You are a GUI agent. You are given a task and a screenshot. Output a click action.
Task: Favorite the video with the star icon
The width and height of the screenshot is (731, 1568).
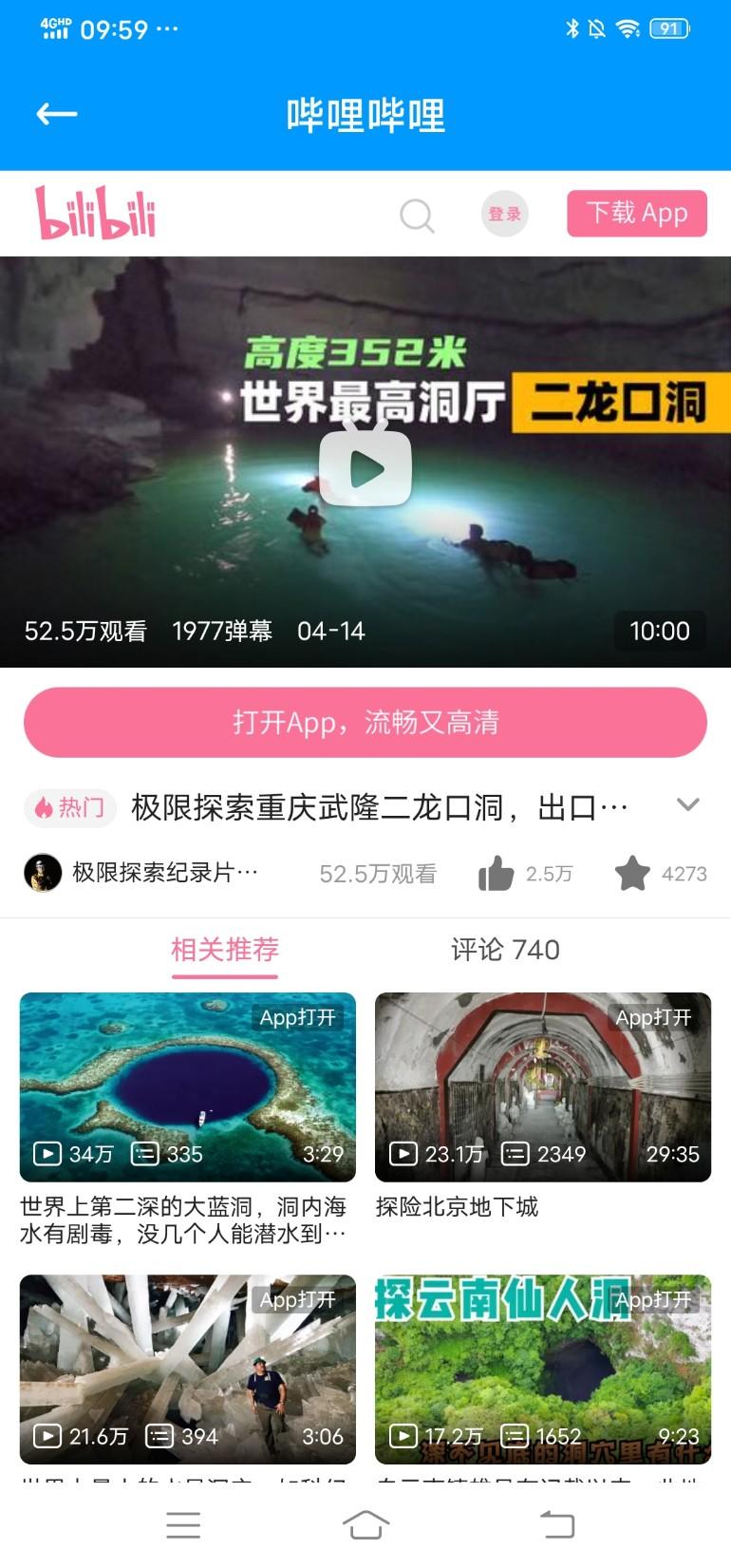tap(632, 873)
